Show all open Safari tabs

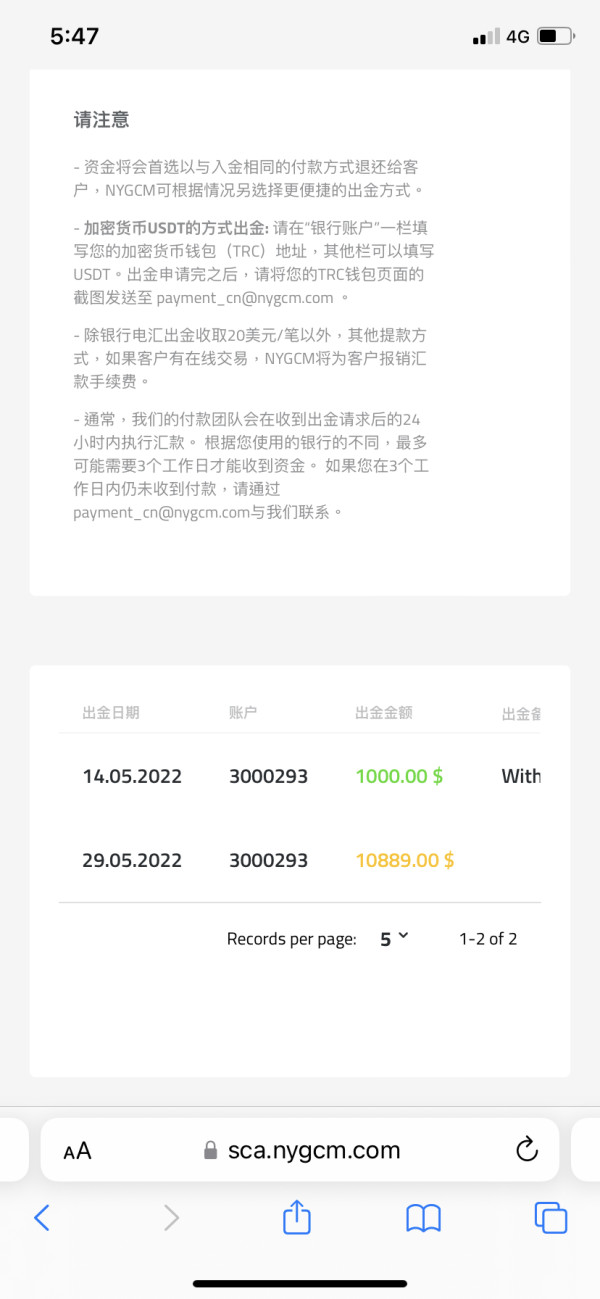(551, 1217)
